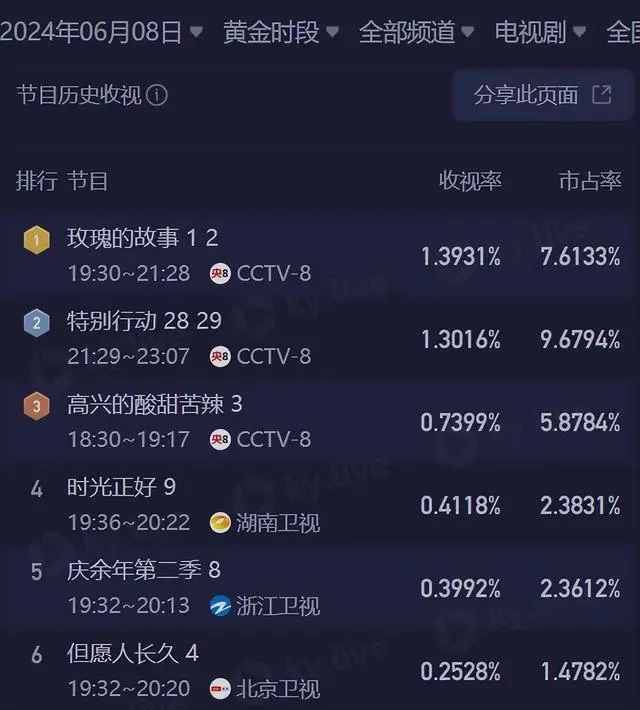Expand the 黄金时段 time slot filter
The image size is (640, 710).
282,32
